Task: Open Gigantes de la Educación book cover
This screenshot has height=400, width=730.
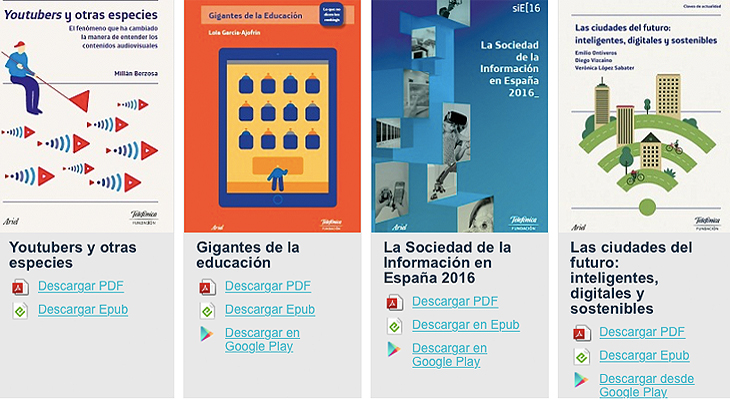Action: [273, 116]
